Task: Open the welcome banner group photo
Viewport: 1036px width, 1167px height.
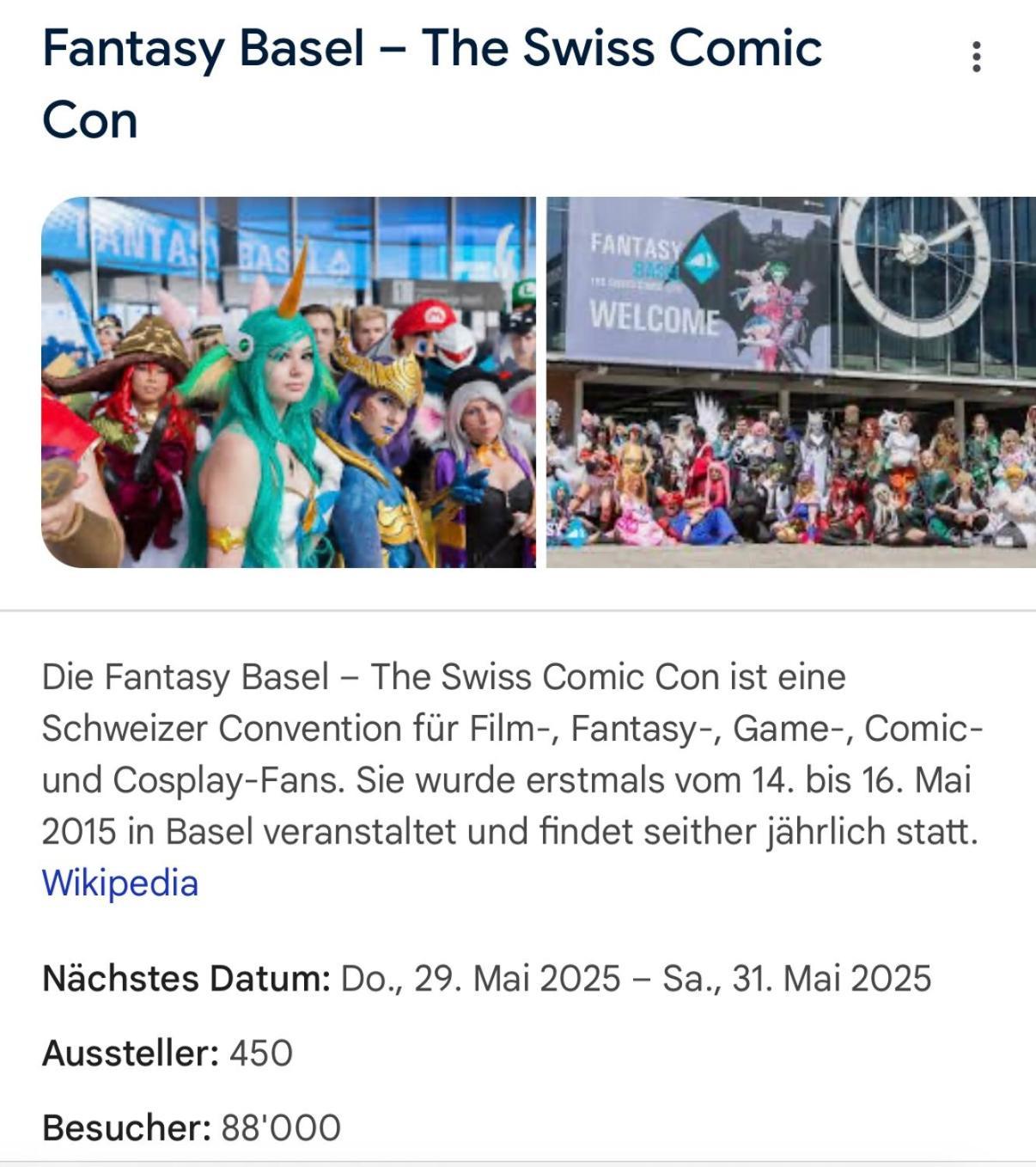Action: pyautogui.click(x=790, y=382)
